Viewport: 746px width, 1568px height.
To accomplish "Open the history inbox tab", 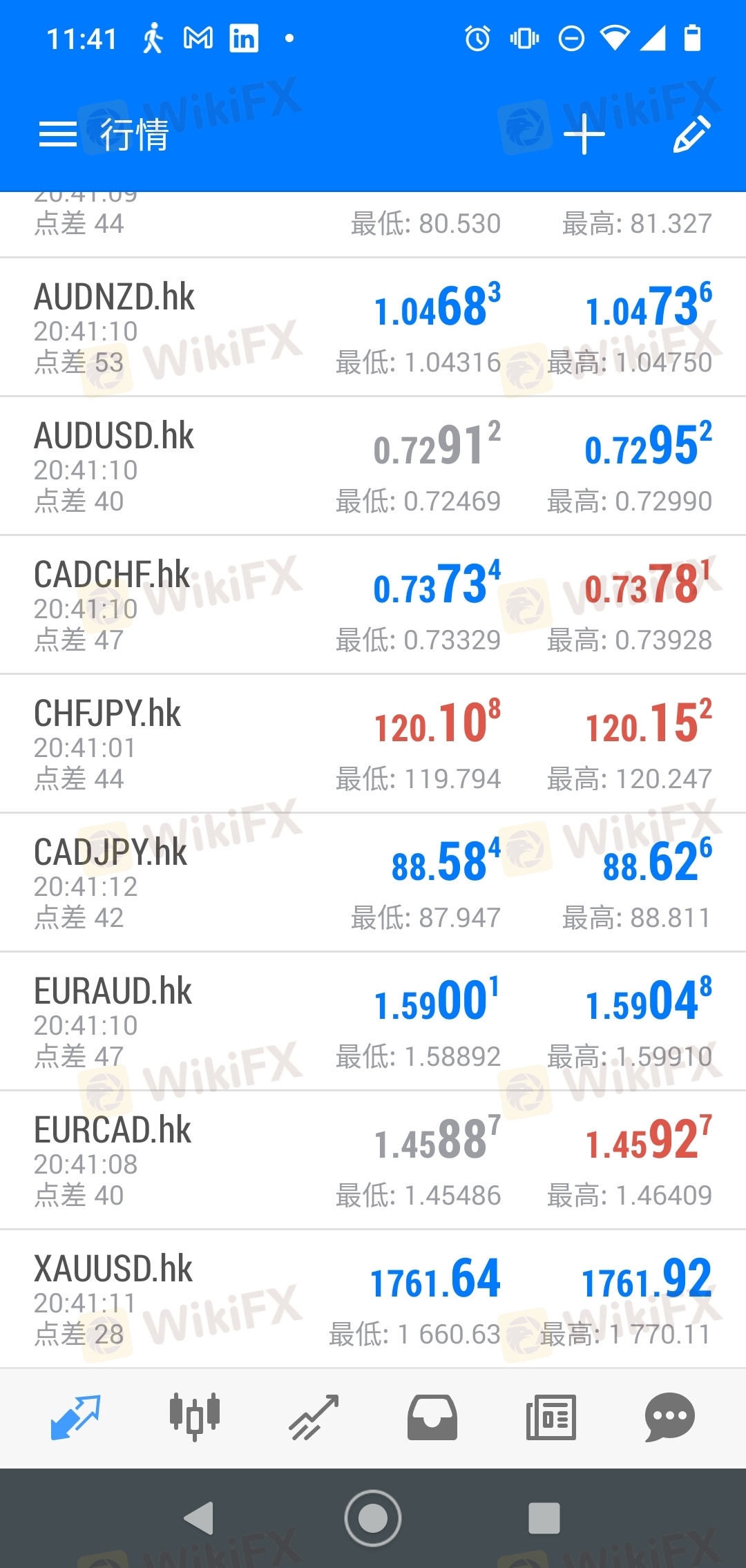I will (x=432, y=1417).
